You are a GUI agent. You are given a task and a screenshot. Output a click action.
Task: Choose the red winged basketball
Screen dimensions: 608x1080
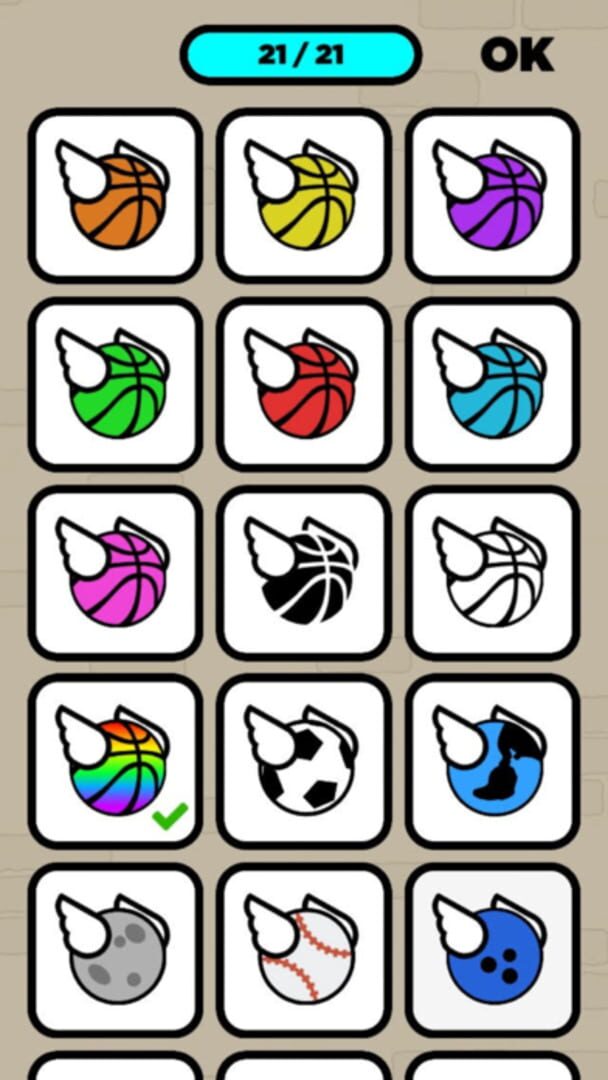[304, 384]
